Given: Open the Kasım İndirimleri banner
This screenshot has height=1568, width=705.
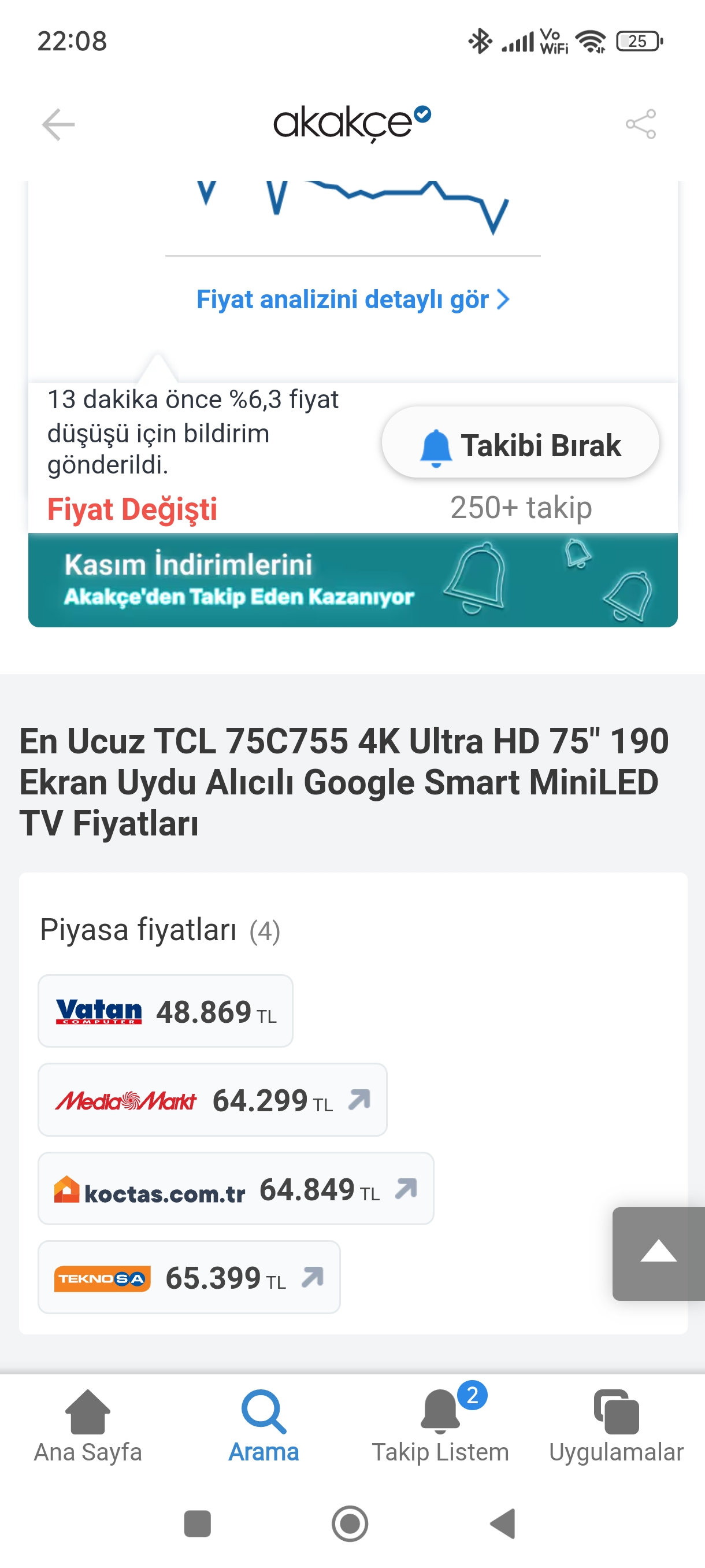Looking at the screenshot, I should click(x=352, y=580).
